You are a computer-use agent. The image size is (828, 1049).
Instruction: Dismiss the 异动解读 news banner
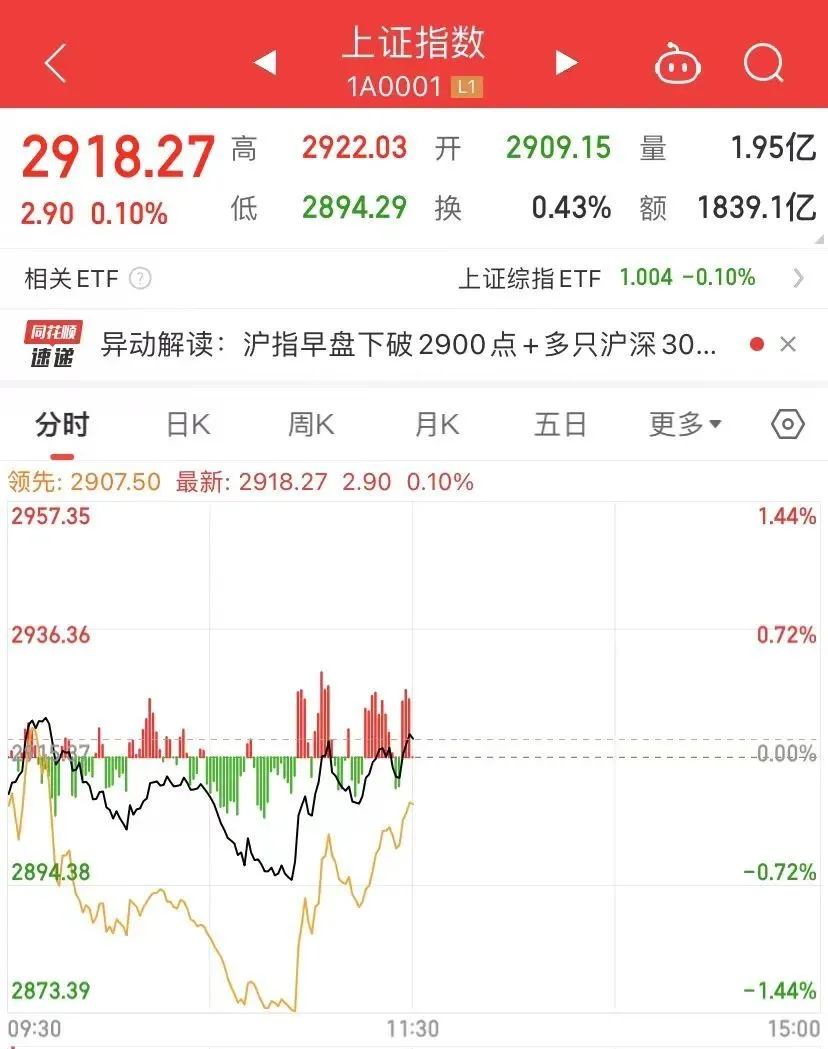tap(788, 345)
